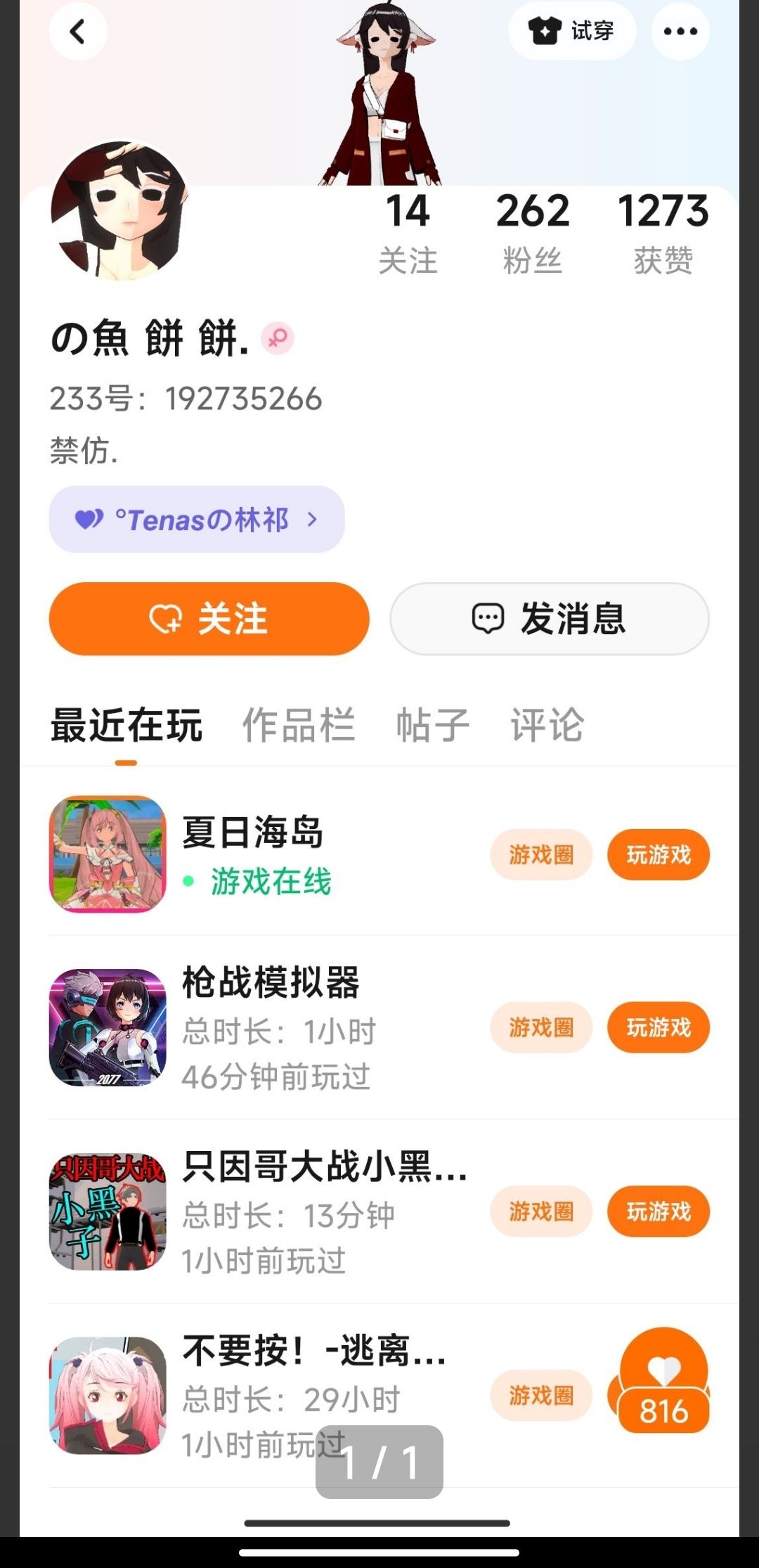Screen dimensions: 759x1568
Task: Open 游戏圈 for 不要按!-逃离
Action: click(541, 1395)
